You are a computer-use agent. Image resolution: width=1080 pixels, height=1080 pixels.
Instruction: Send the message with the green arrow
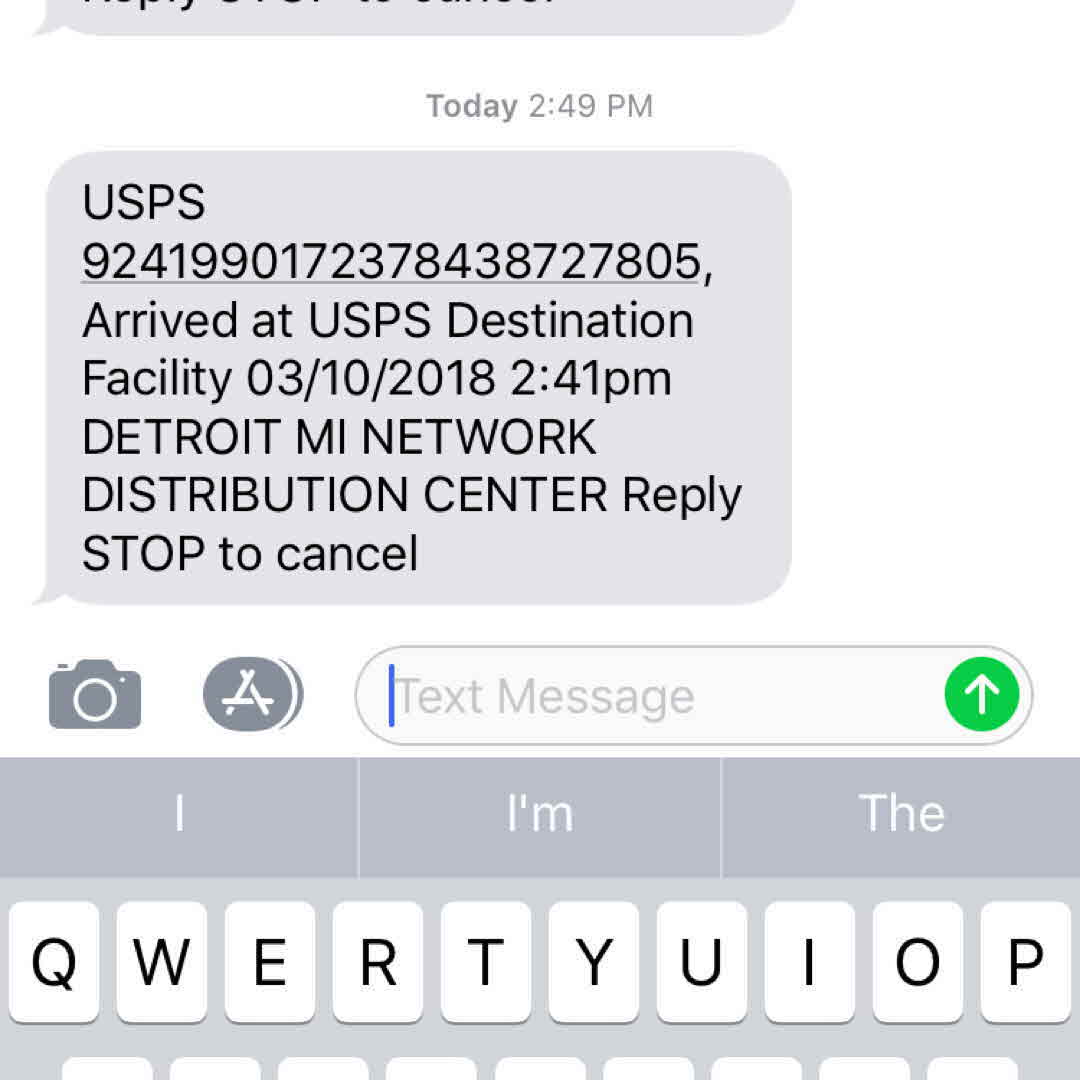[x=981, y=695]
